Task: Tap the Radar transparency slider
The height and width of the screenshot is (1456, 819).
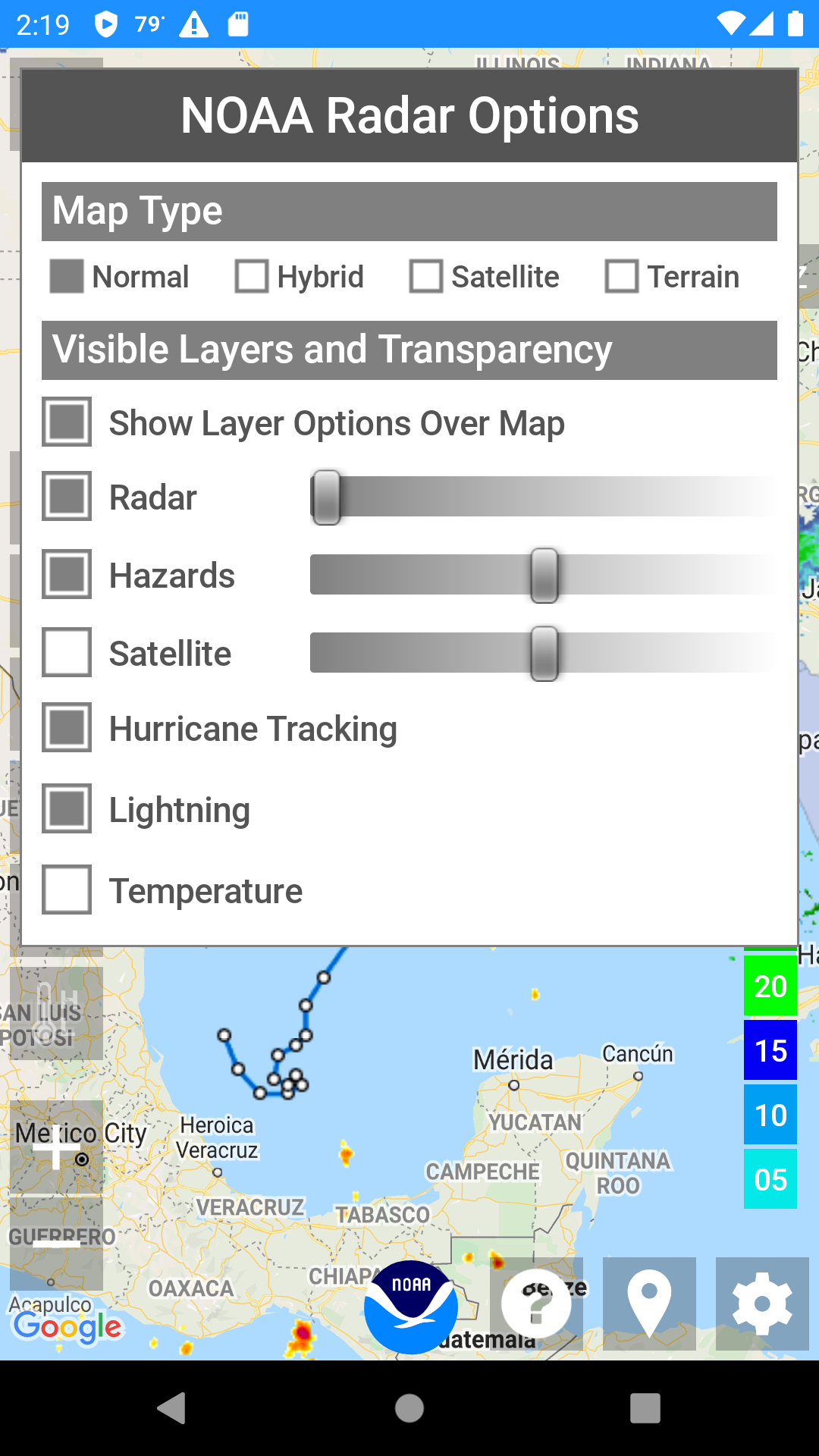Action: tap(327, 497)
